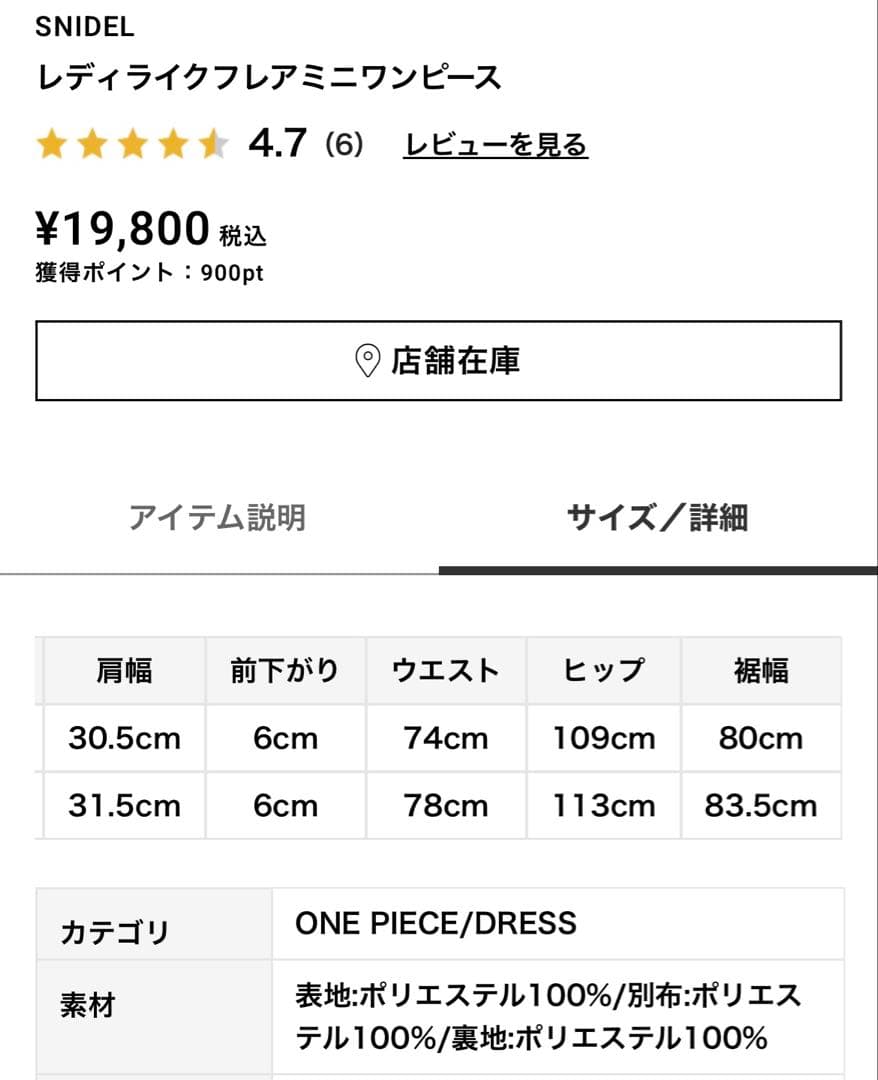
Task: Click the 獲得ポイント：900pt text
Action: click(148, 270)
